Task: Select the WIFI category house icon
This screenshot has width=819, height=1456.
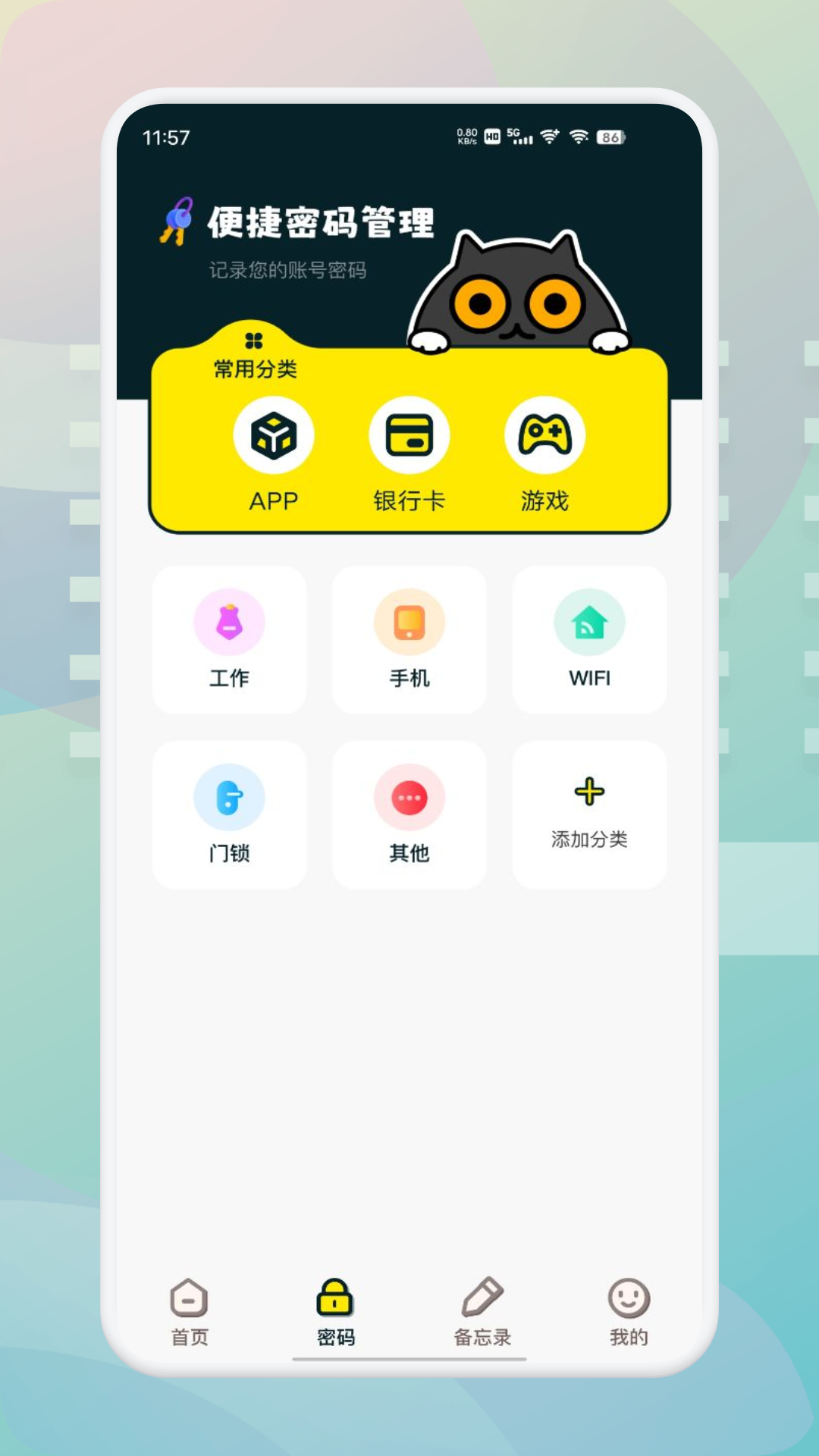Action: point(589,622)
